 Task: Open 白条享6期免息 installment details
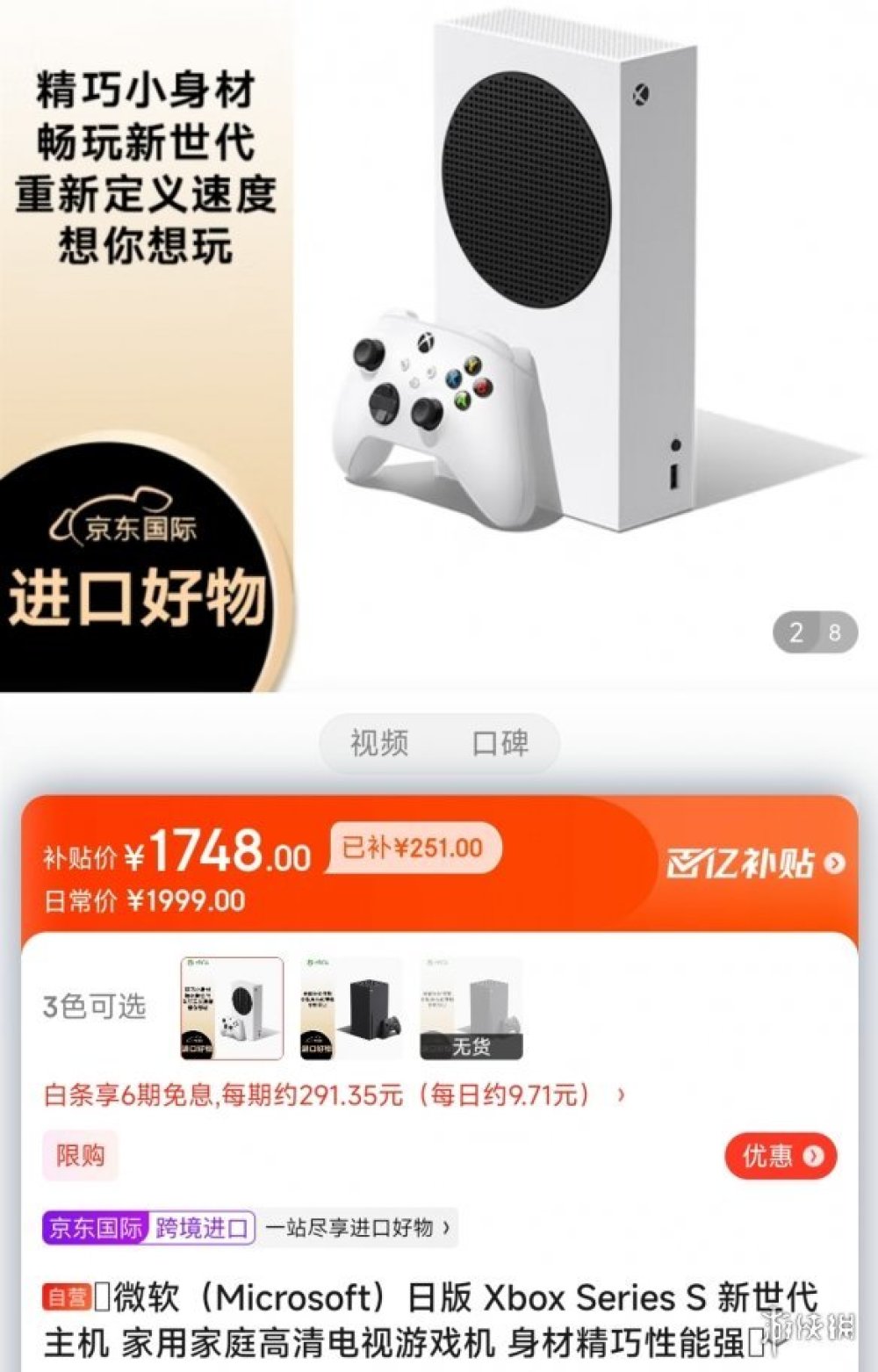click(334, 1095)
